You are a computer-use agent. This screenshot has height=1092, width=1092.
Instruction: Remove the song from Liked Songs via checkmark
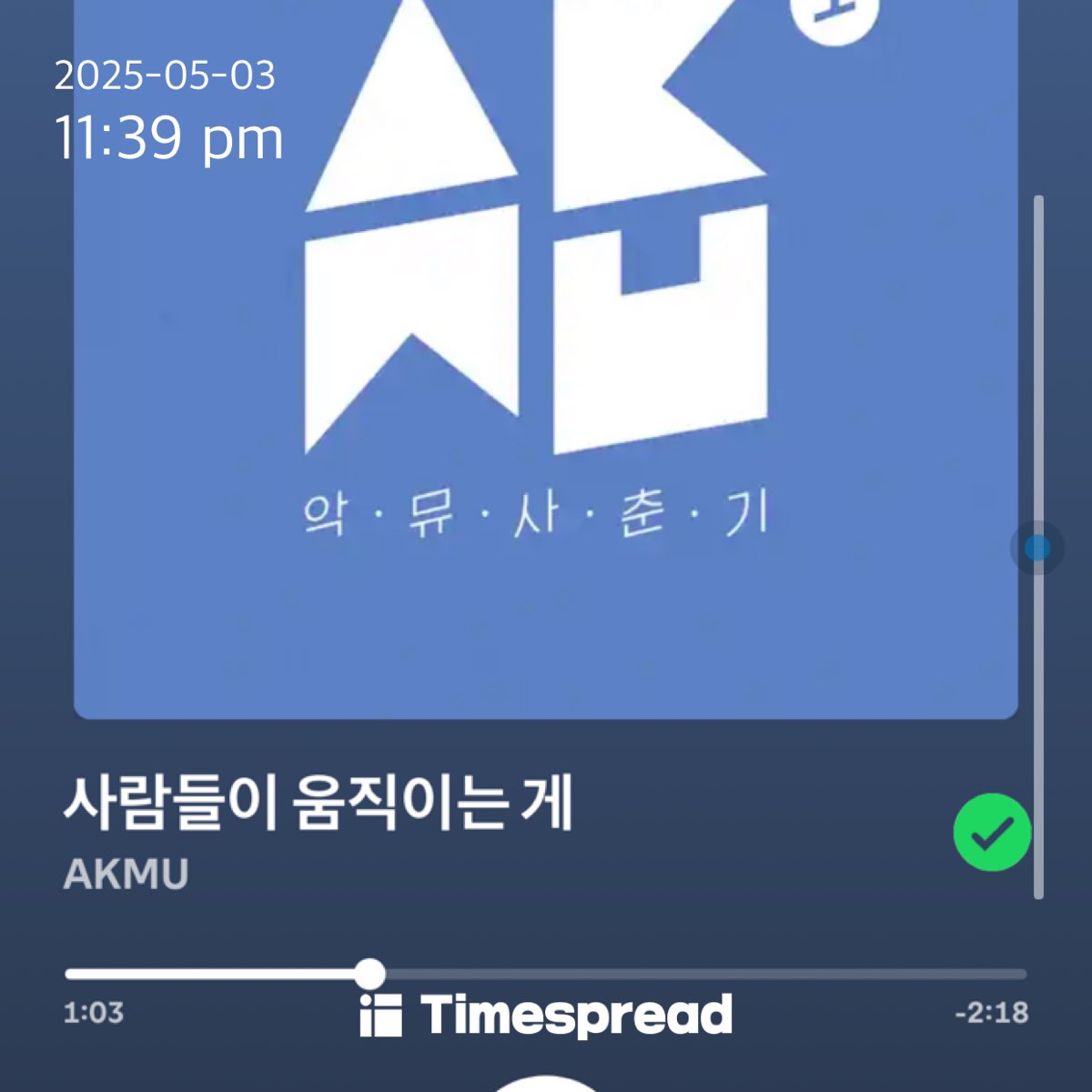[x=992, y=832]
